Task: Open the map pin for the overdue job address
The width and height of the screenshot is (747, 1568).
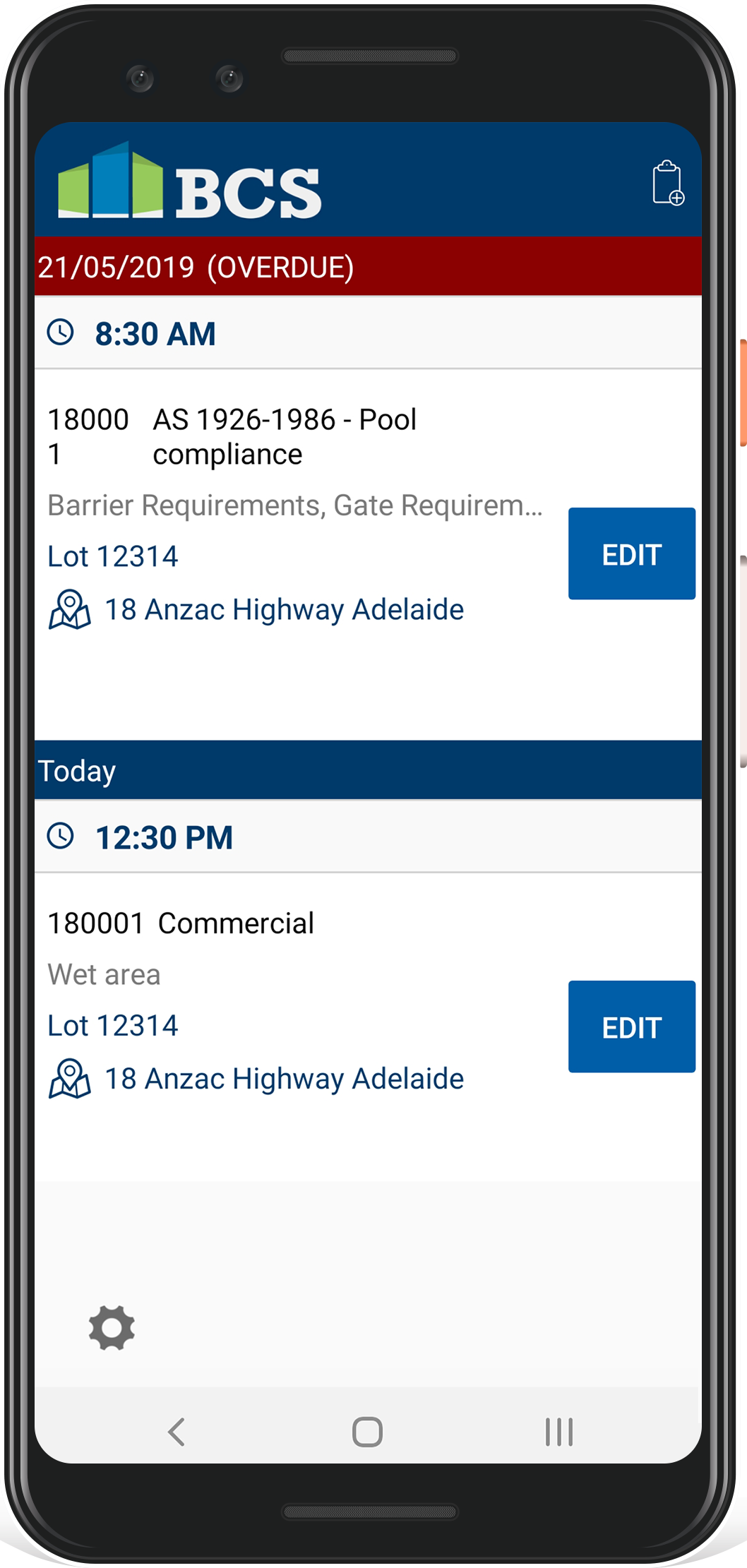Action: [x=68, y=609]
